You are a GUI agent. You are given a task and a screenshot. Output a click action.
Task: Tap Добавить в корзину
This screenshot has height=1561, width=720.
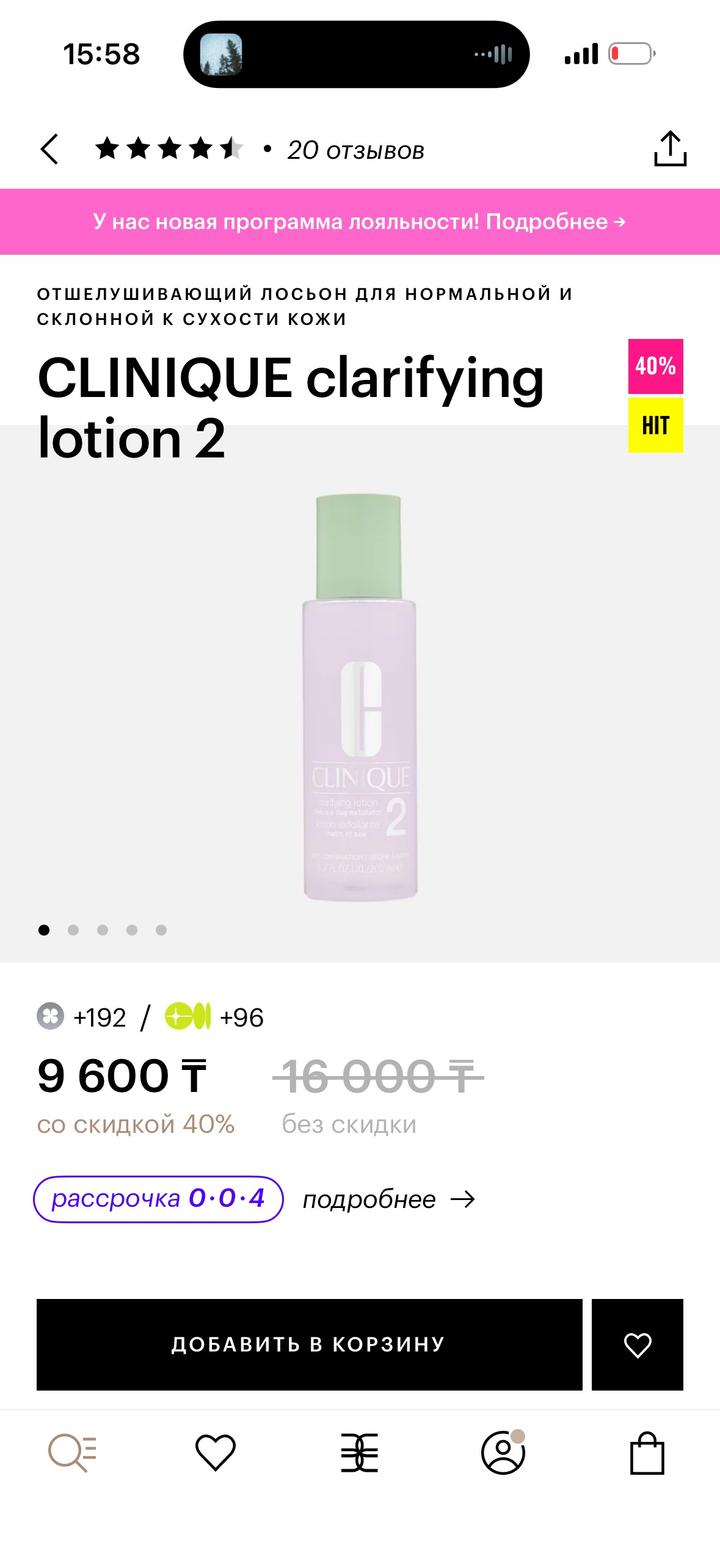tap(309, 1344)
